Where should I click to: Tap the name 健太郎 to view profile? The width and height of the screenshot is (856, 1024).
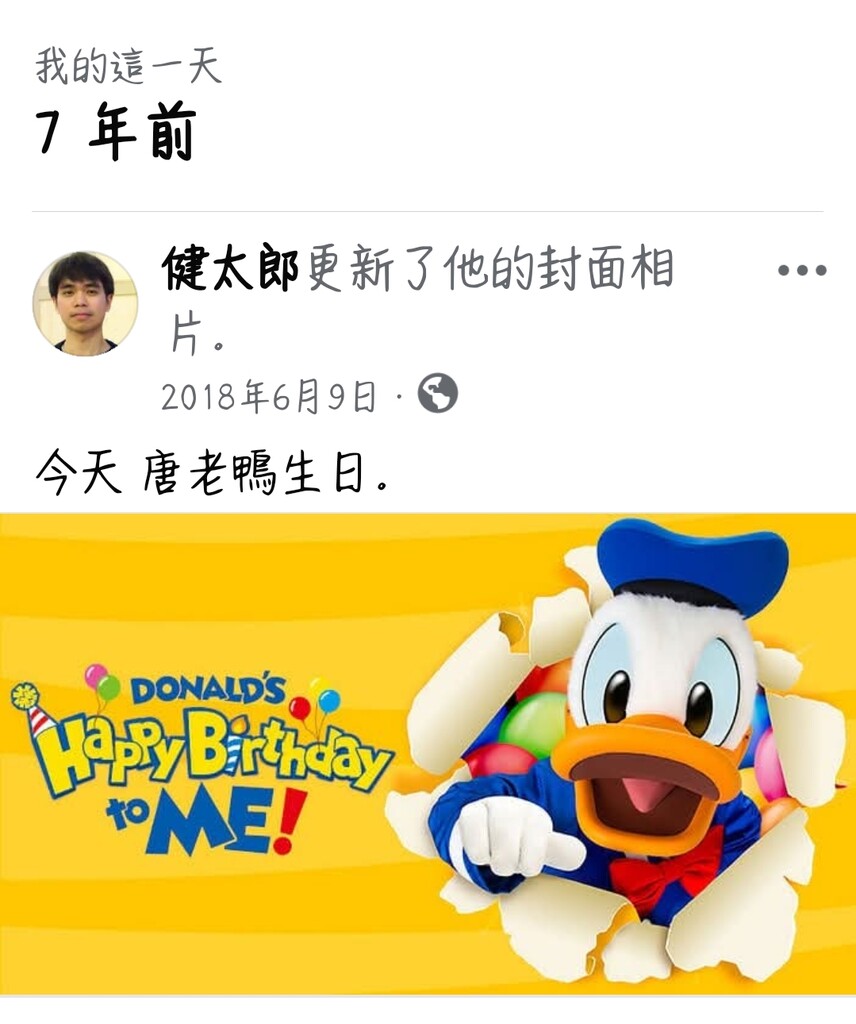click(x=232, y=270)
